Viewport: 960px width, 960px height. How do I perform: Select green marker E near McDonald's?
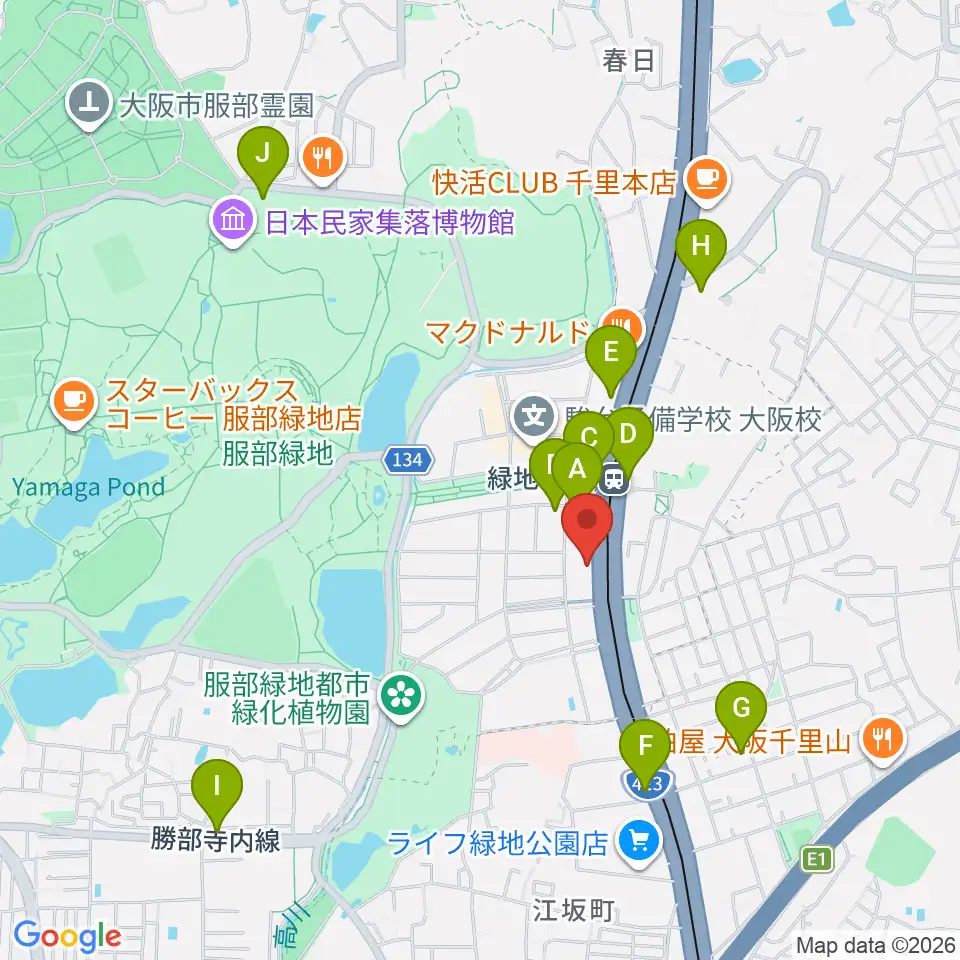pyautogui.click(x=610, y=358)
